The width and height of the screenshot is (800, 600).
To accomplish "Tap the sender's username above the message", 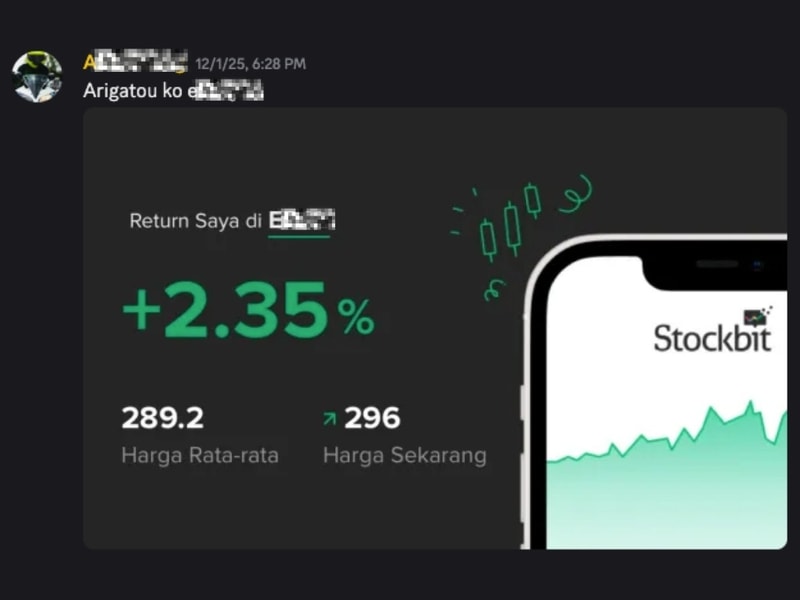I will coord(134,62).
